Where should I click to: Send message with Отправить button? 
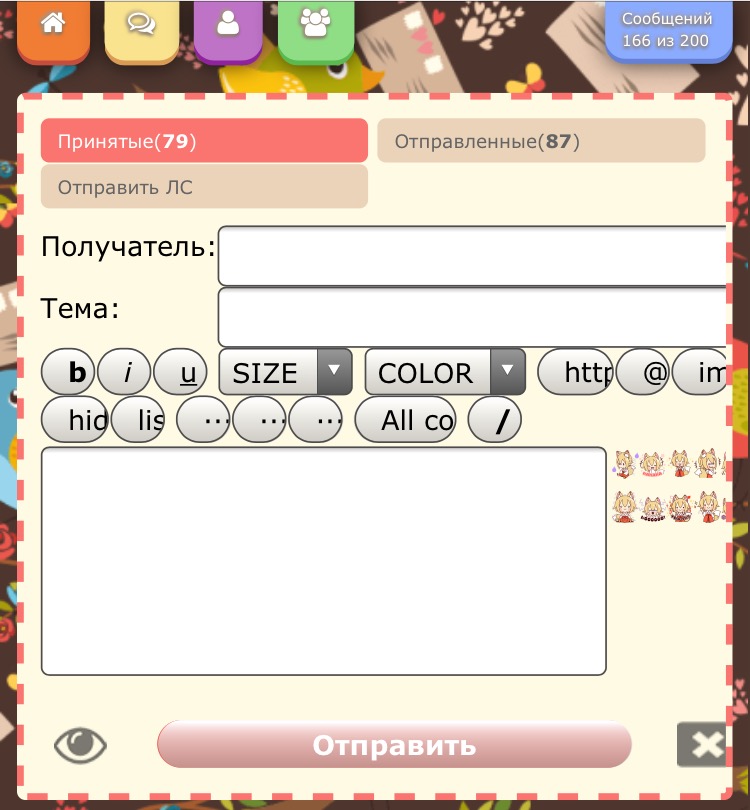pyautogui.click(x=394, y=745)
